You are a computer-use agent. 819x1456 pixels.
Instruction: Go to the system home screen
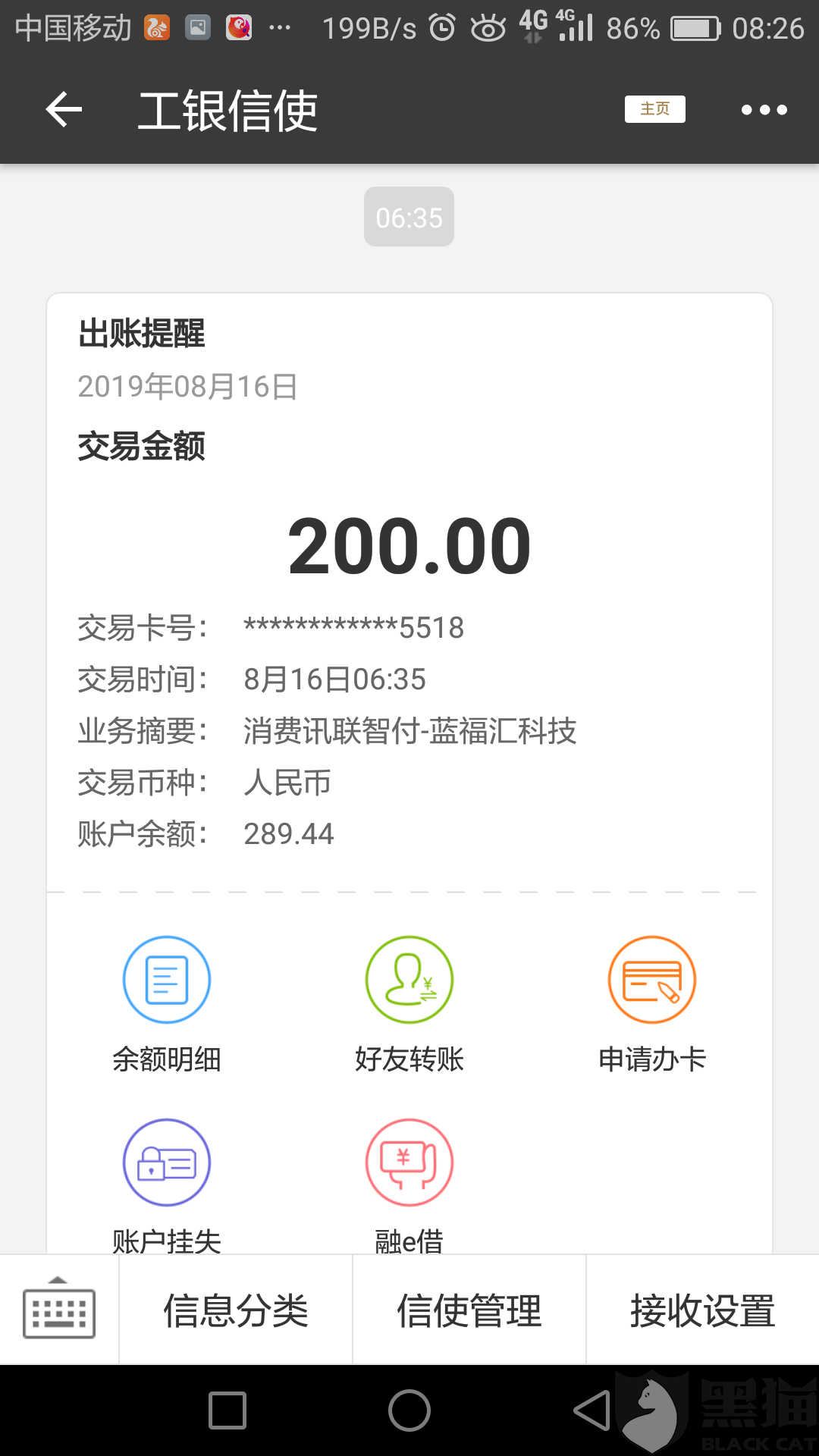(x=409, y=1410)
